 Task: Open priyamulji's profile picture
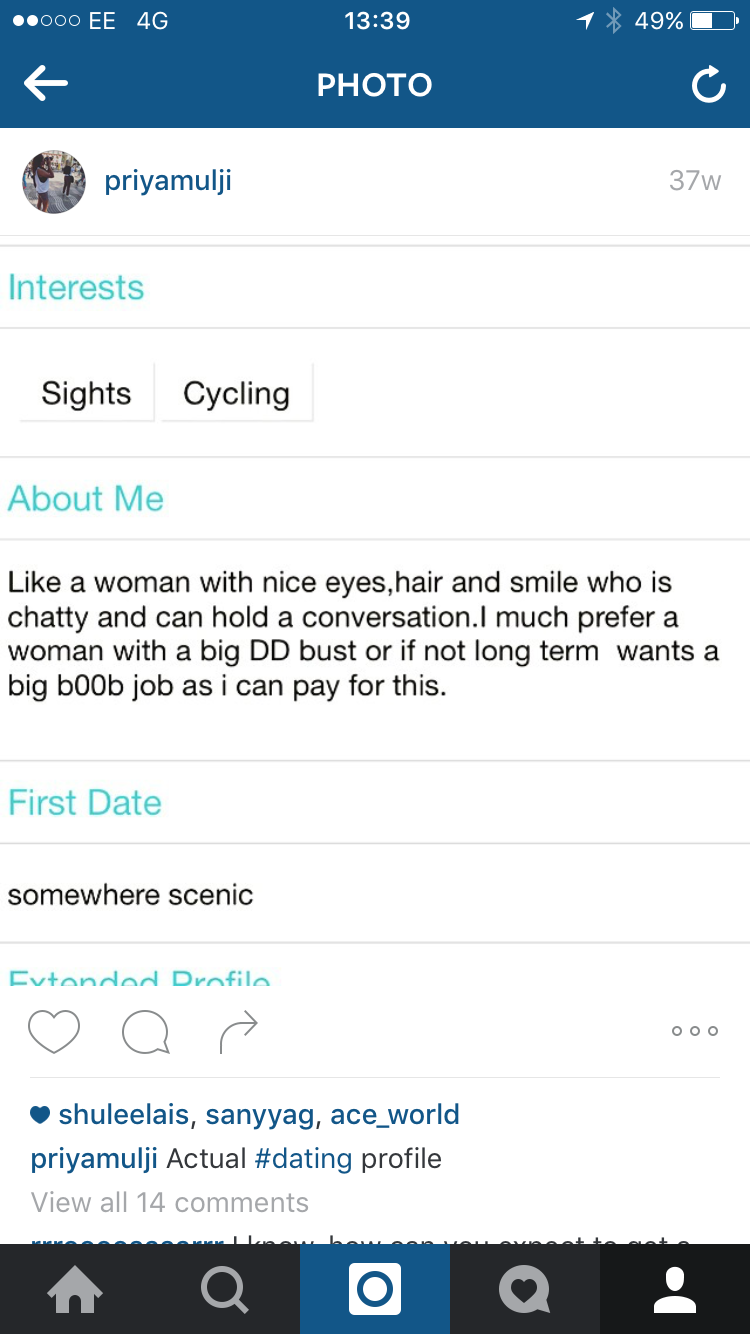(x=54, y=182)
